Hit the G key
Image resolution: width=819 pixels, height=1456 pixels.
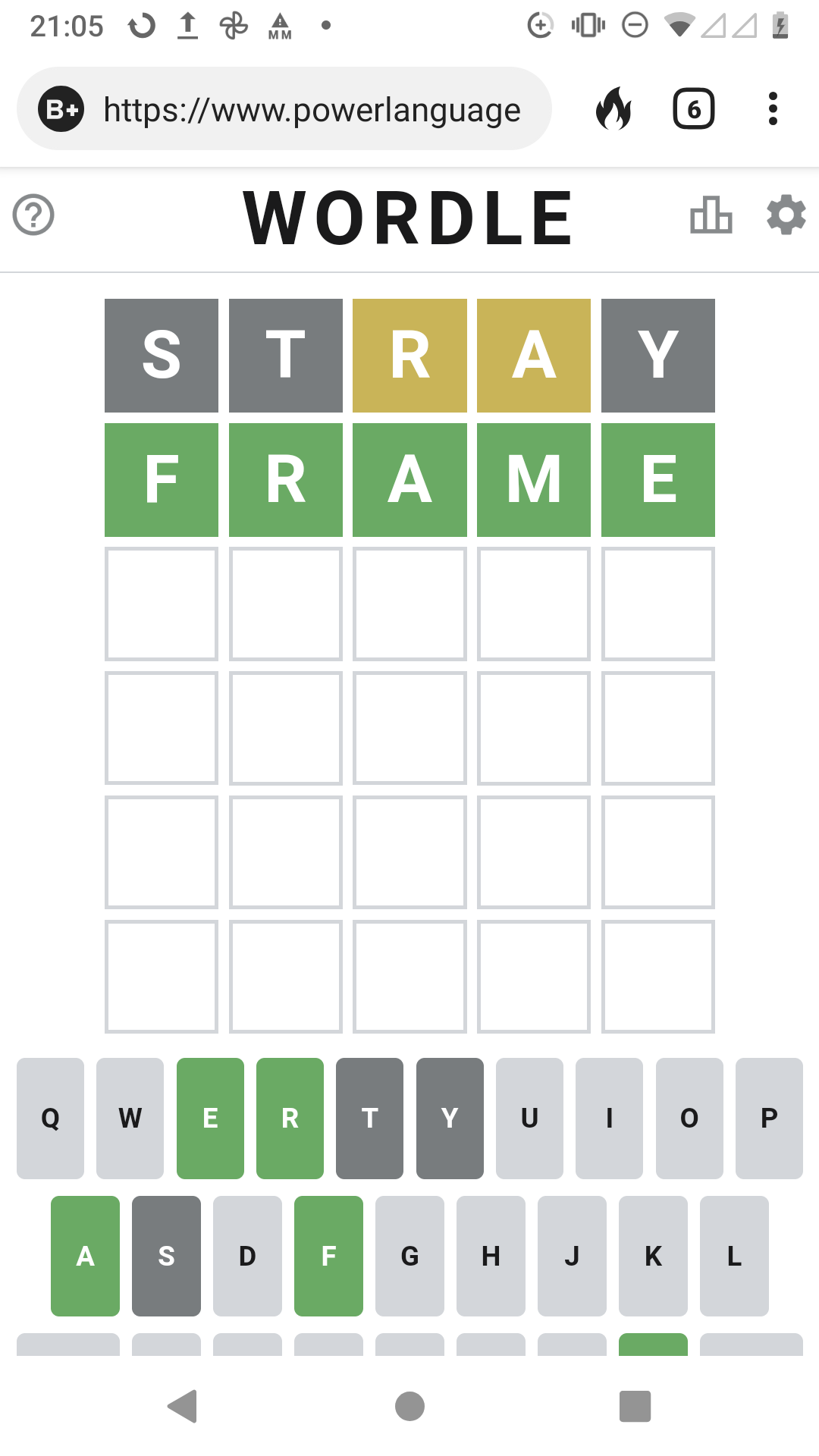point(409,1256)
